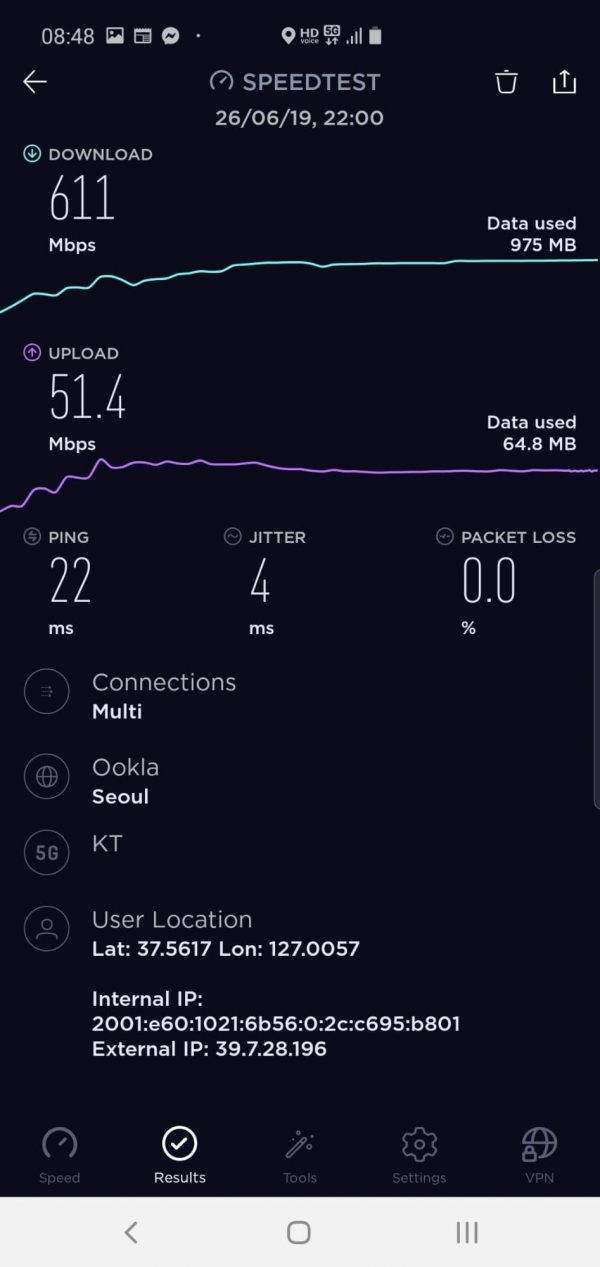The height and width of the screenshot is (1267, 600).
Task: Switch to the Speed tab
Action: [x=59, y=1156]
